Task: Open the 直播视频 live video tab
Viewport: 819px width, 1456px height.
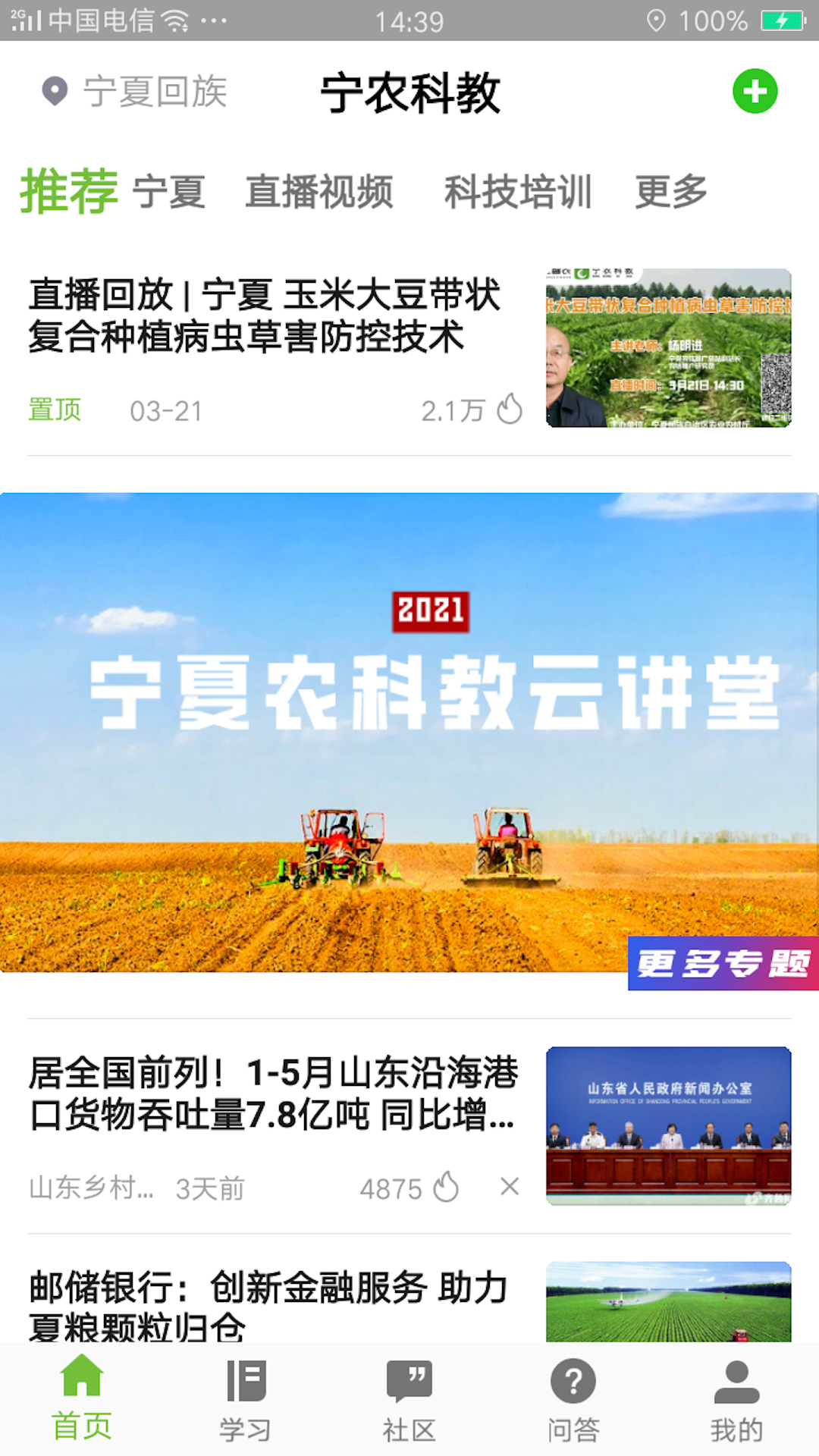Action: tap(320, 191)
